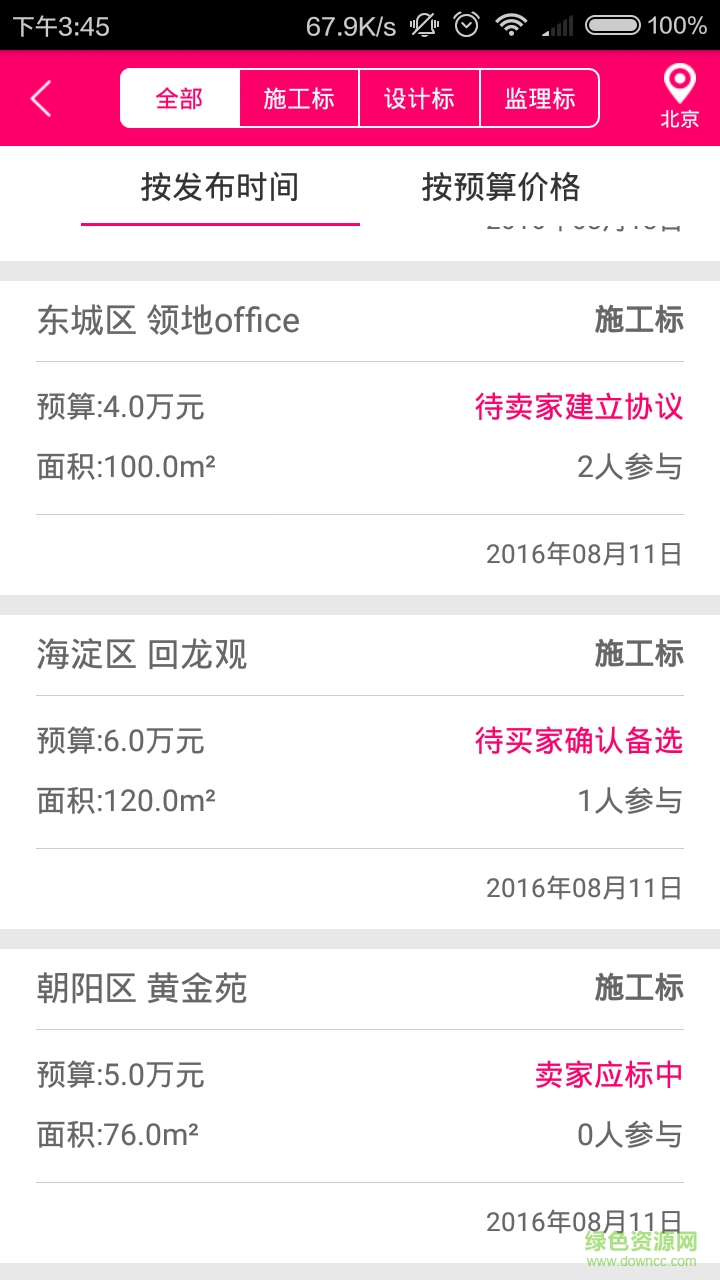Select the 全部 tab to show all bids

(178, 98)
